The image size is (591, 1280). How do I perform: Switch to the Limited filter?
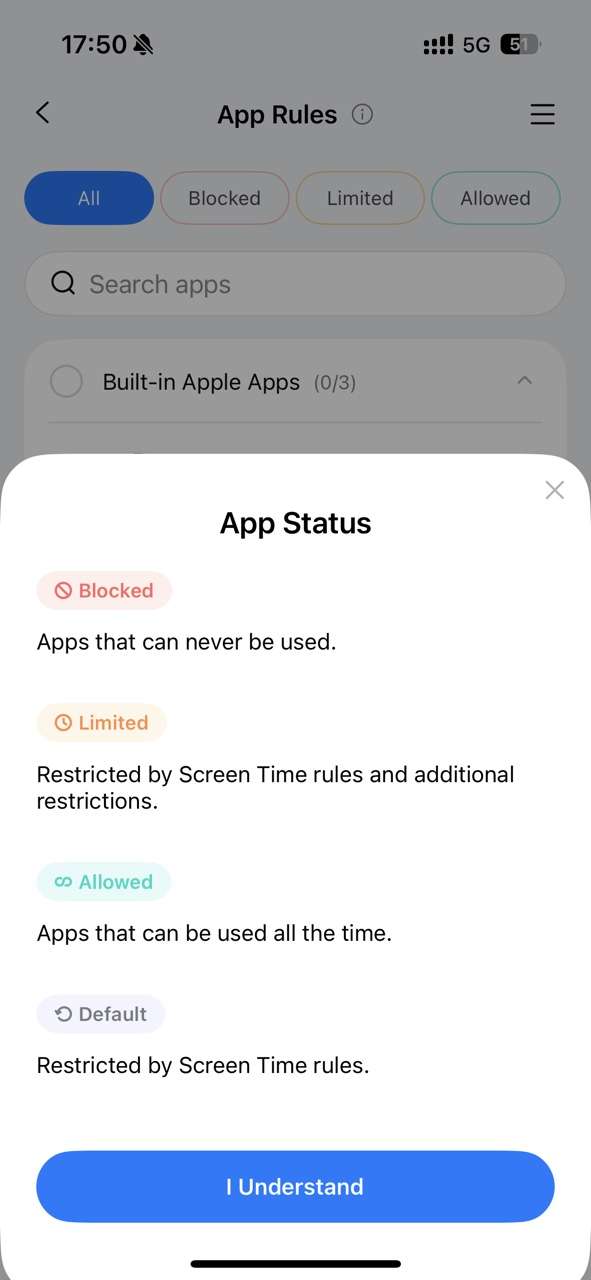360,198
